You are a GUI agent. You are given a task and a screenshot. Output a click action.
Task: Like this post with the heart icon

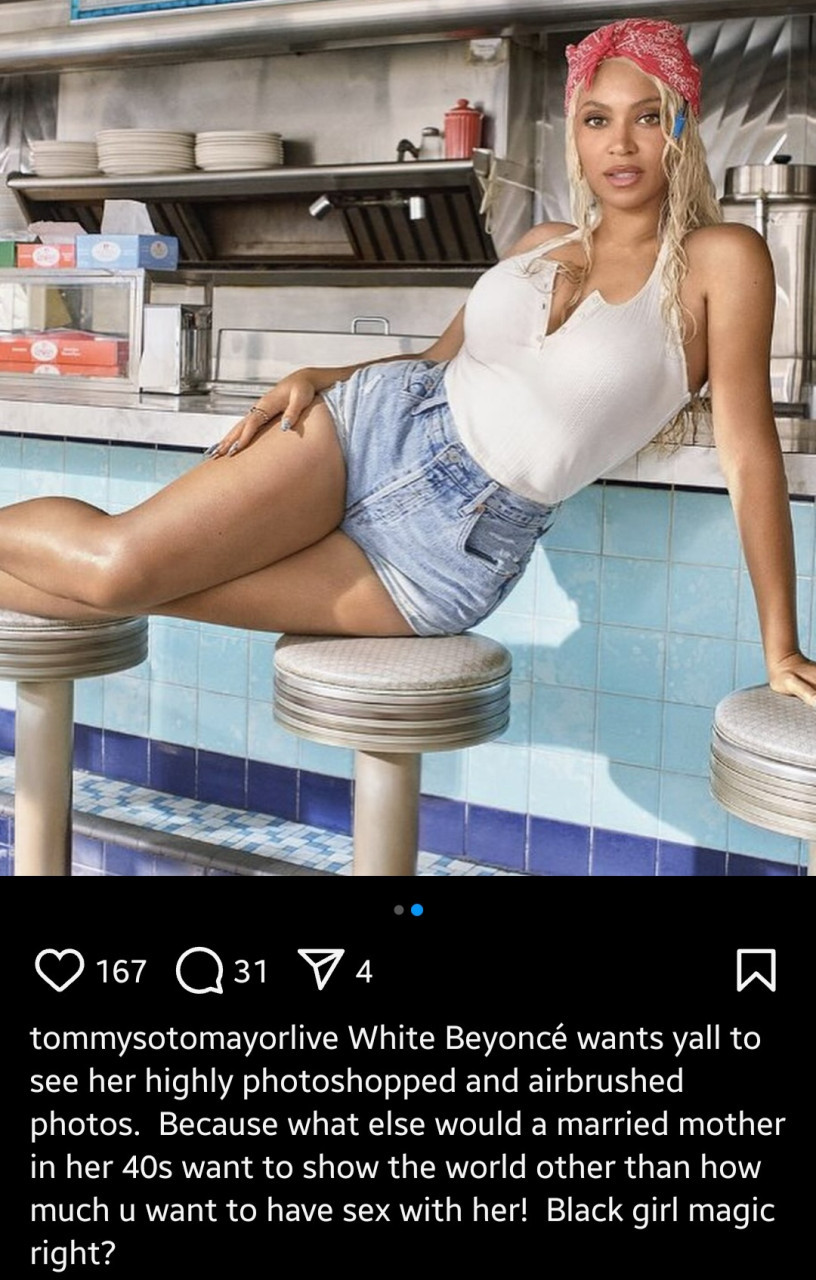click(x=59, y=970)
